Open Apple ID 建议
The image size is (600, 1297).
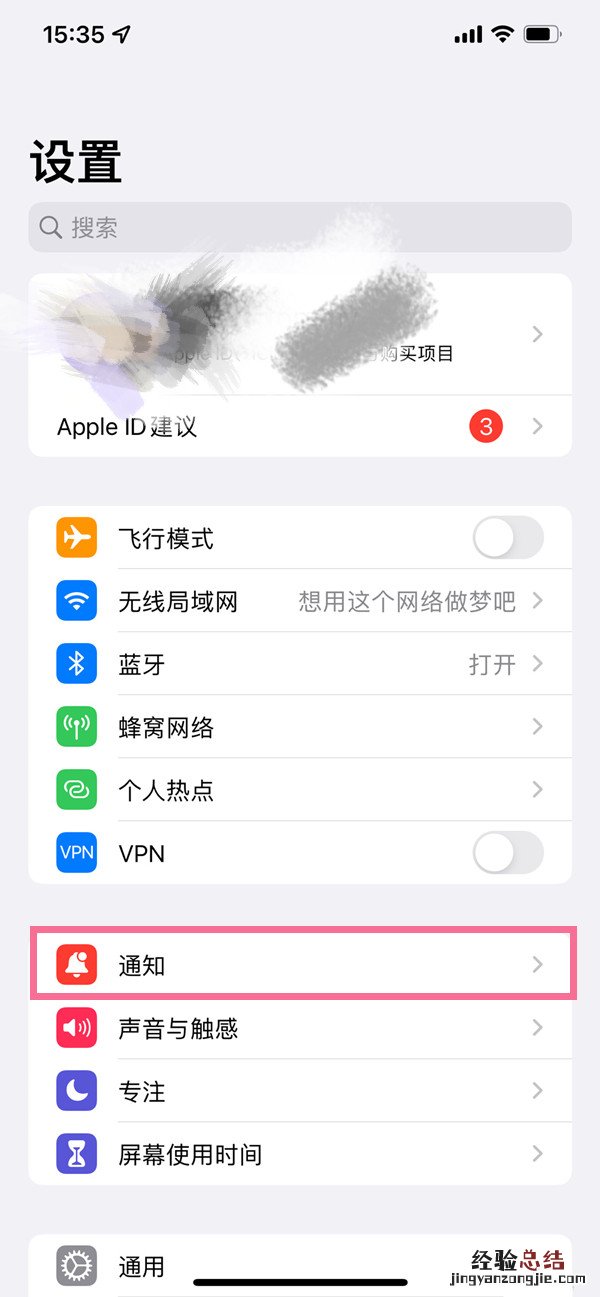[x=300, y=427]
